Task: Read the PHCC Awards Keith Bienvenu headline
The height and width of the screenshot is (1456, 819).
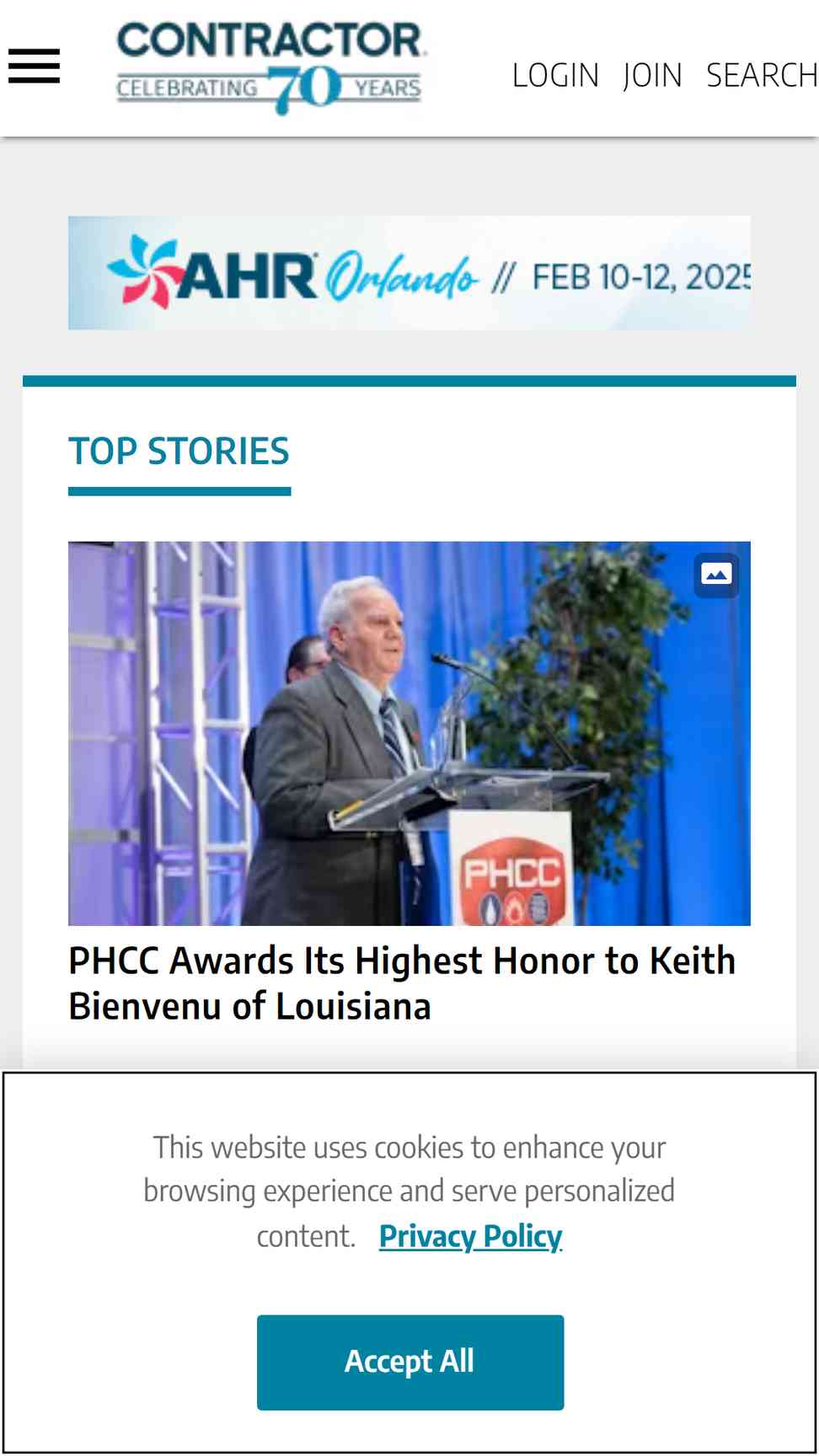Action: pos(403,983)
